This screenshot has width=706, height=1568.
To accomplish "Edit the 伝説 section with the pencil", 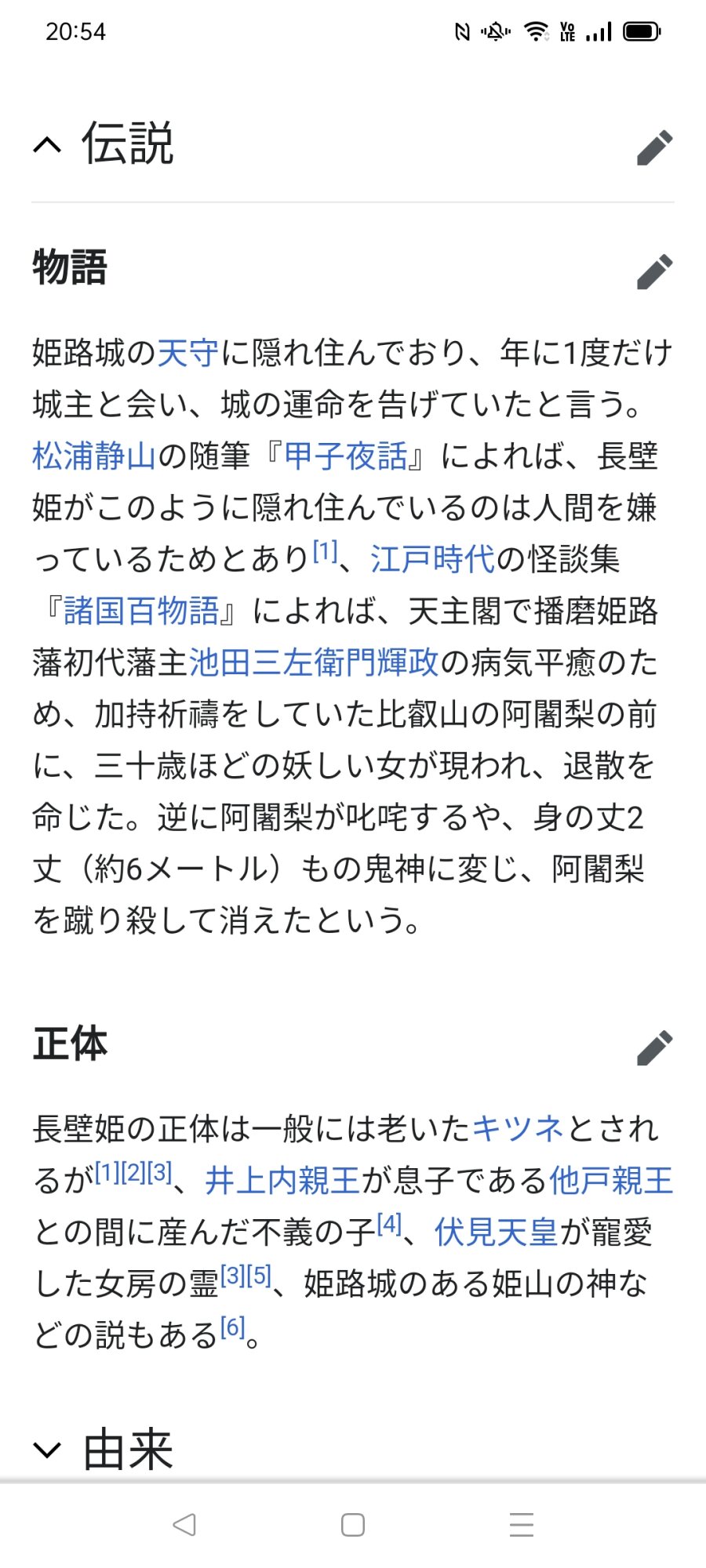I will click(x=654, y=147).
